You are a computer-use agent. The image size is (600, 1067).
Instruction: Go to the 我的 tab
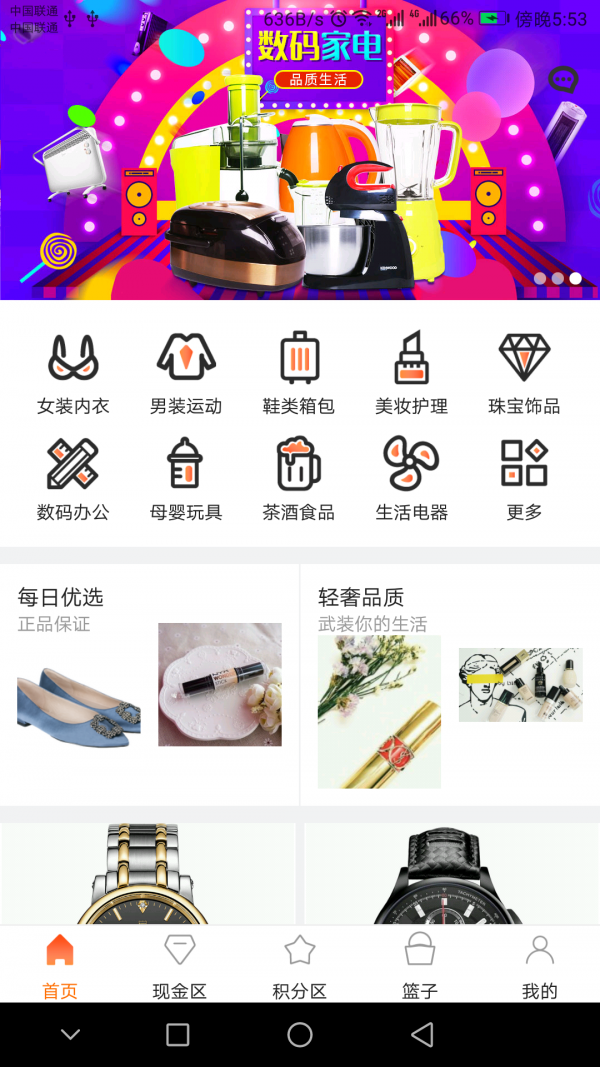click(x=540, y=965)
